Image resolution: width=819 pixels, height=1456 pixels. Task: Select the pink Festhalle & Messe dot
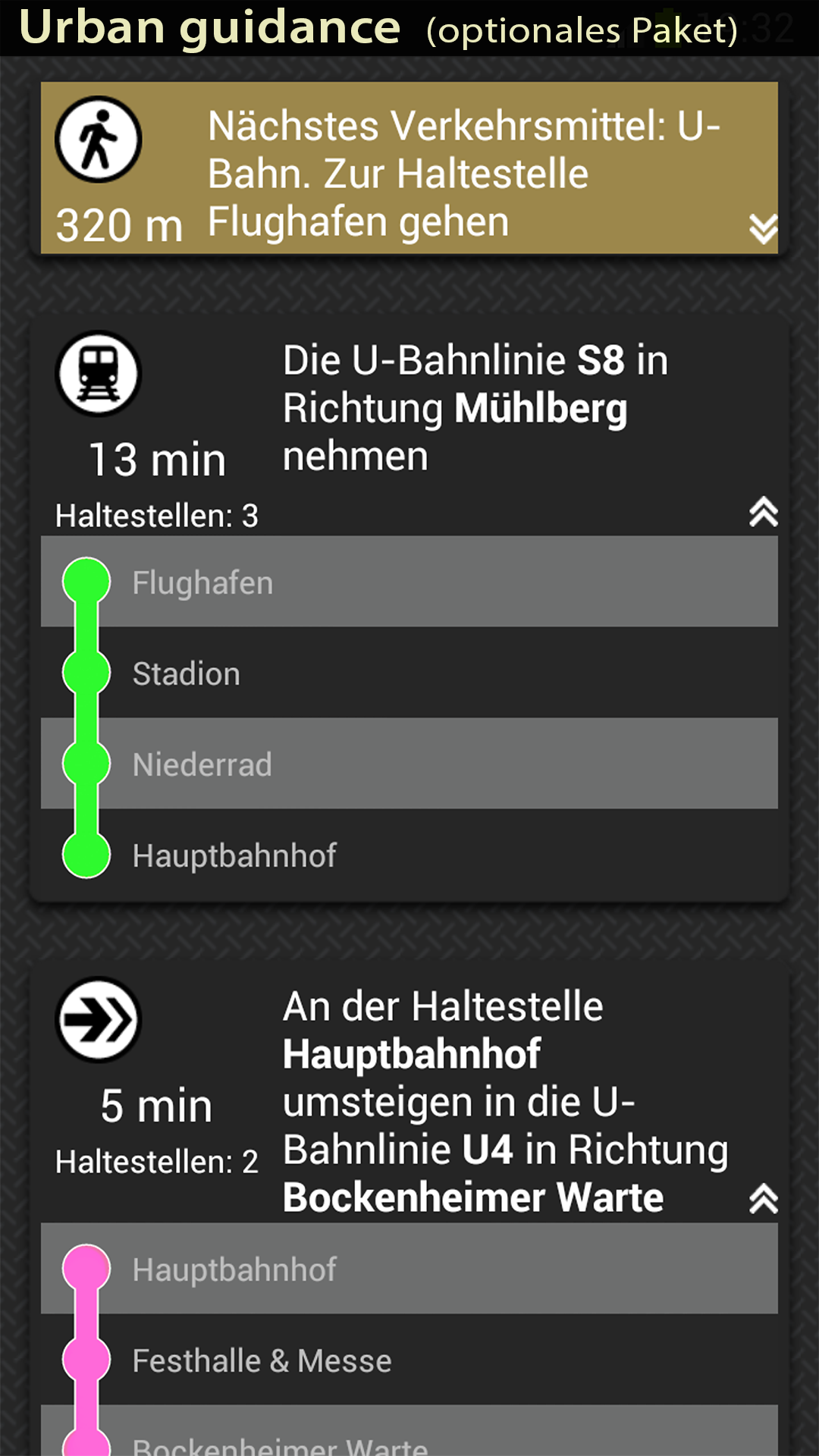pos(85,1360)
